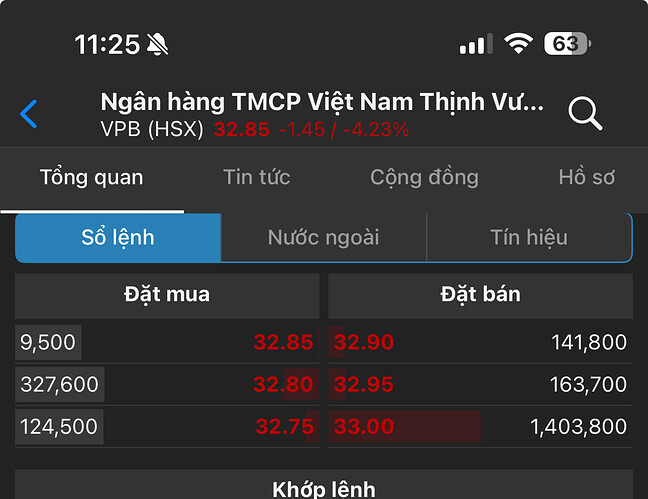The image size is (648, 499).
Task: Switch to the Tổng quan tab
Action: [91, 178]
